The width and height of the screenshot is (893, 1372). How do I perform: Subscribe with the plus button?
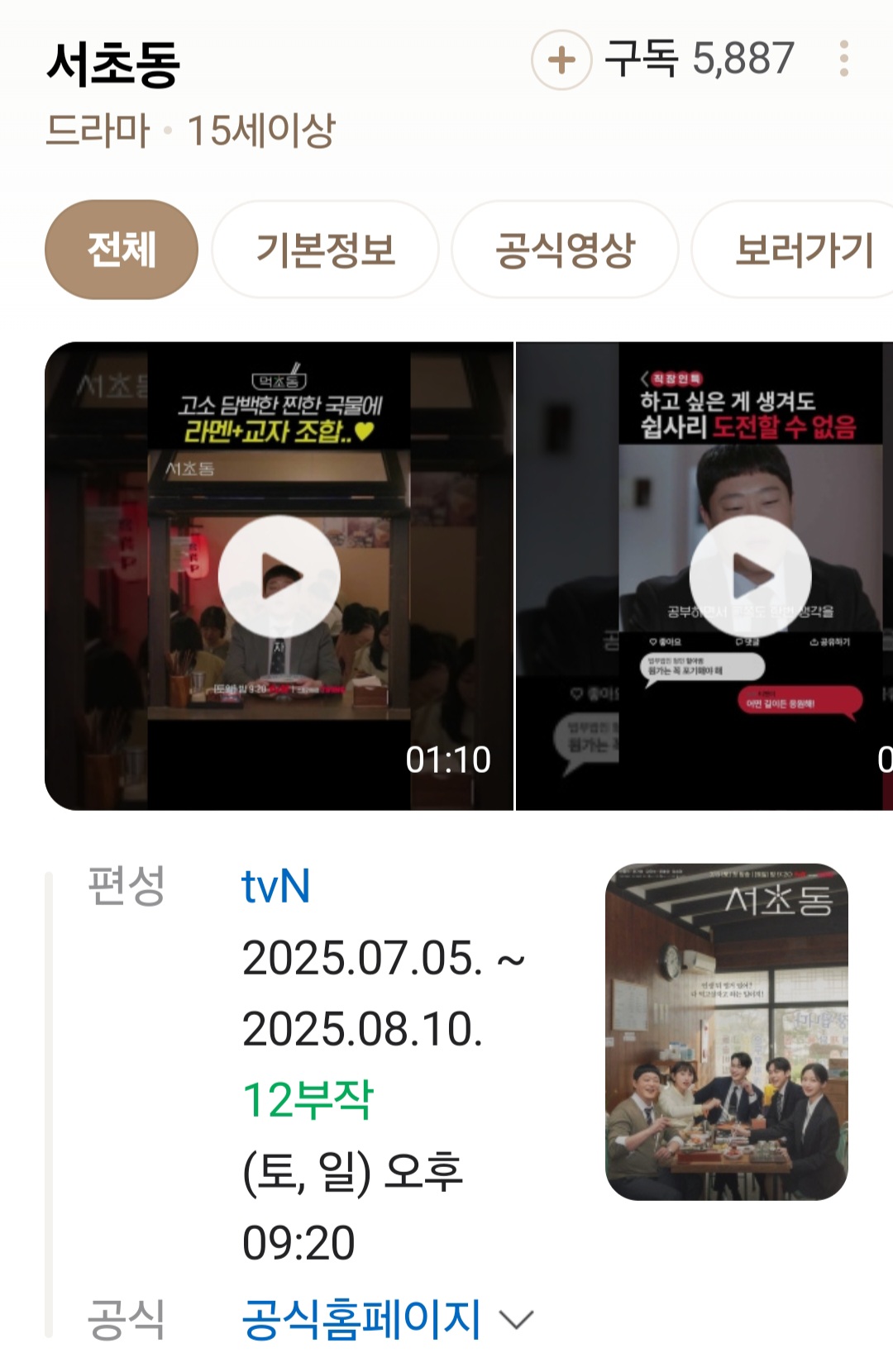pos(561,60)
